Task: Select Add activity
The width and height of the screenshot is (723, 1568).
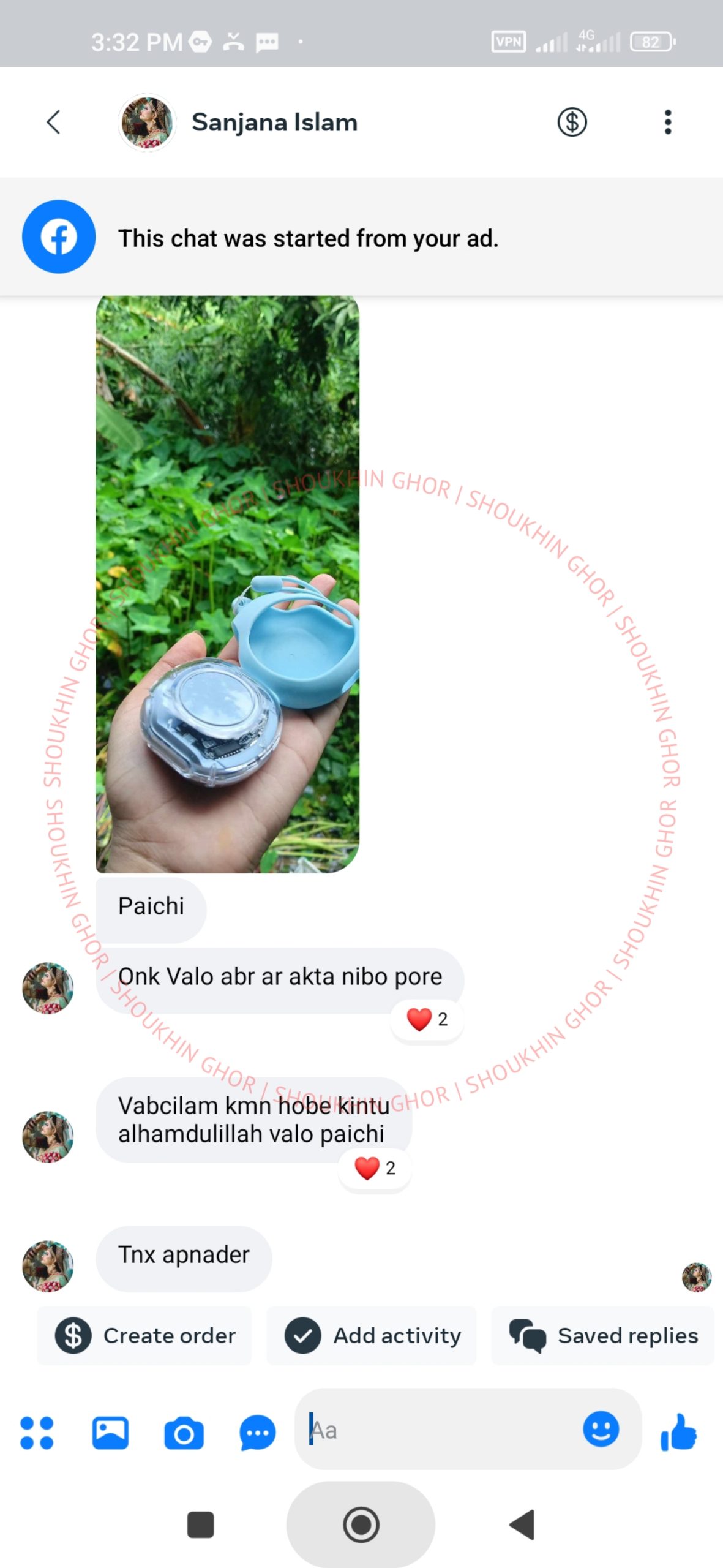Action: tap(372, 1335)
